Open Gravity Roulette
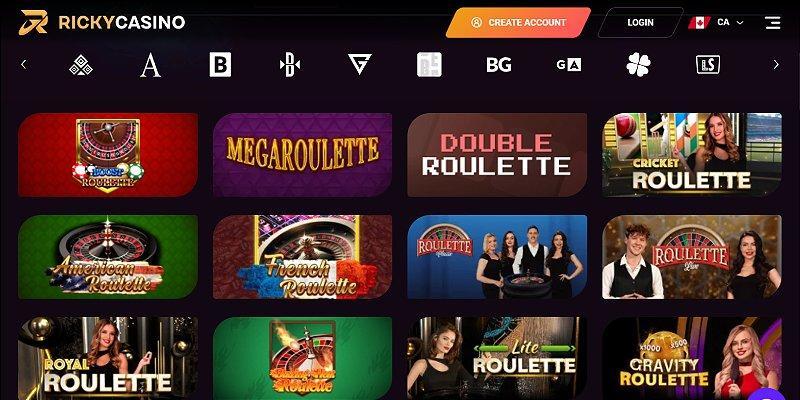The width and height of the screenshot is (800, 400). 691,358
